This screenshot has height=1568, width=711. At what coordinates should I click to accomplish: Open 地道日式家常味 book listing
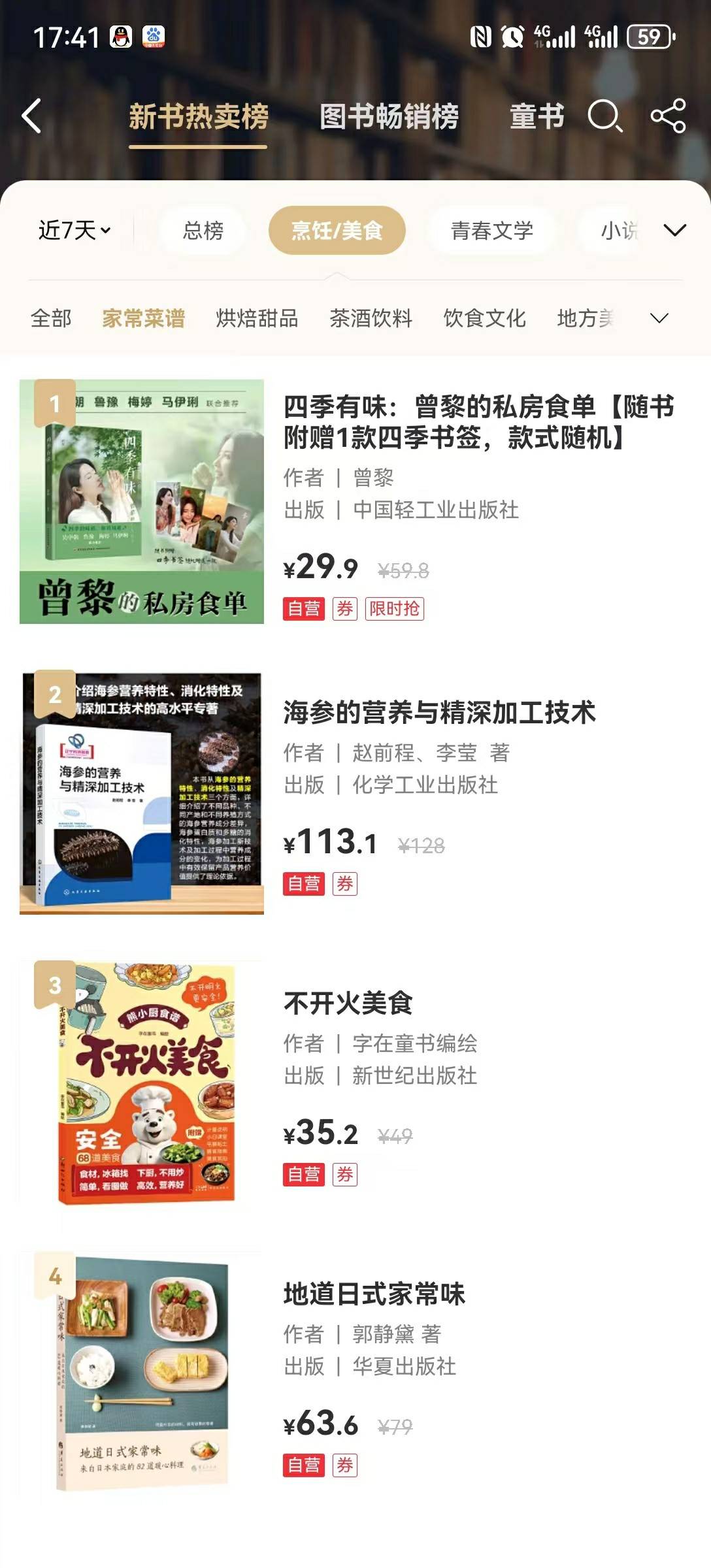click(x=374, y=1294)
